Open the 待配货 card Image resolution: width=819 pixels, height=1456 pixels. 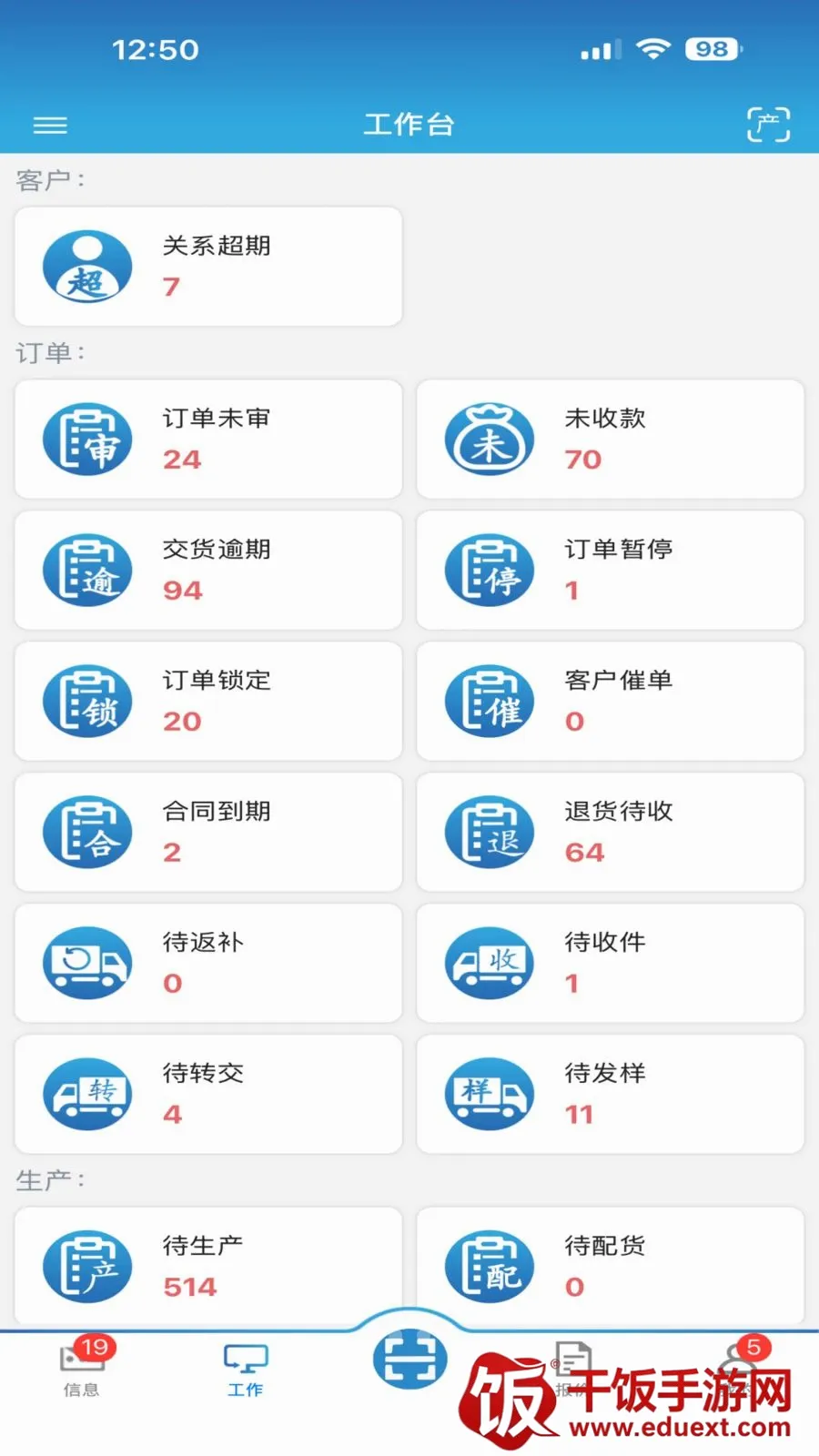(611, 1266)
